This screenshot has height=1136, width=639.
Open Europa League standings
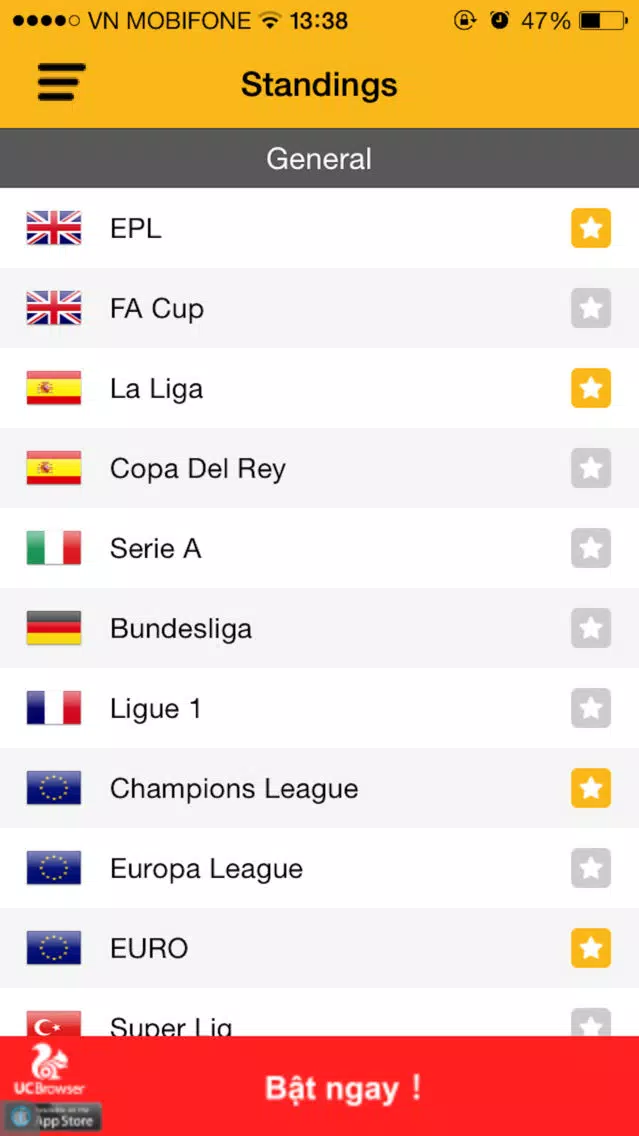[x=320, y=868]
